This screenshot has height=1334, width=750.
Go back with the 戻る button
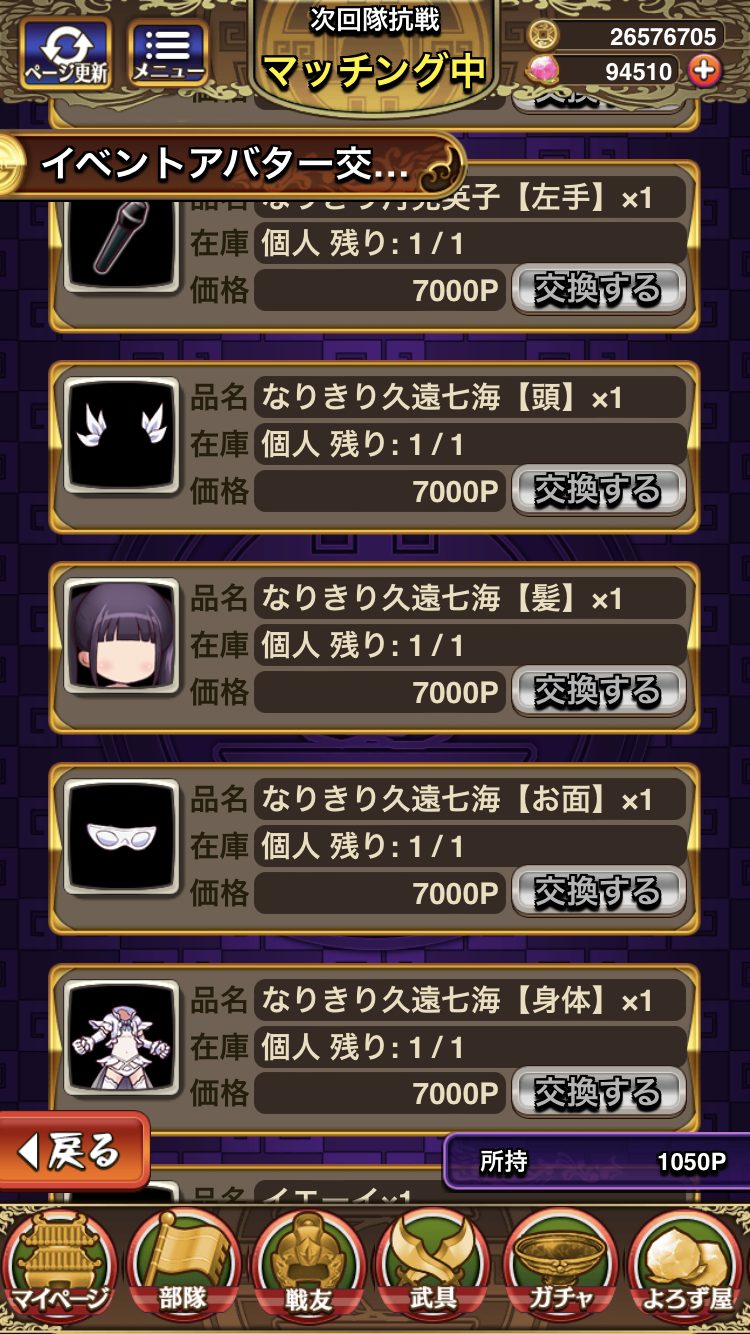pyautogui.click(x=73, y=1152)
